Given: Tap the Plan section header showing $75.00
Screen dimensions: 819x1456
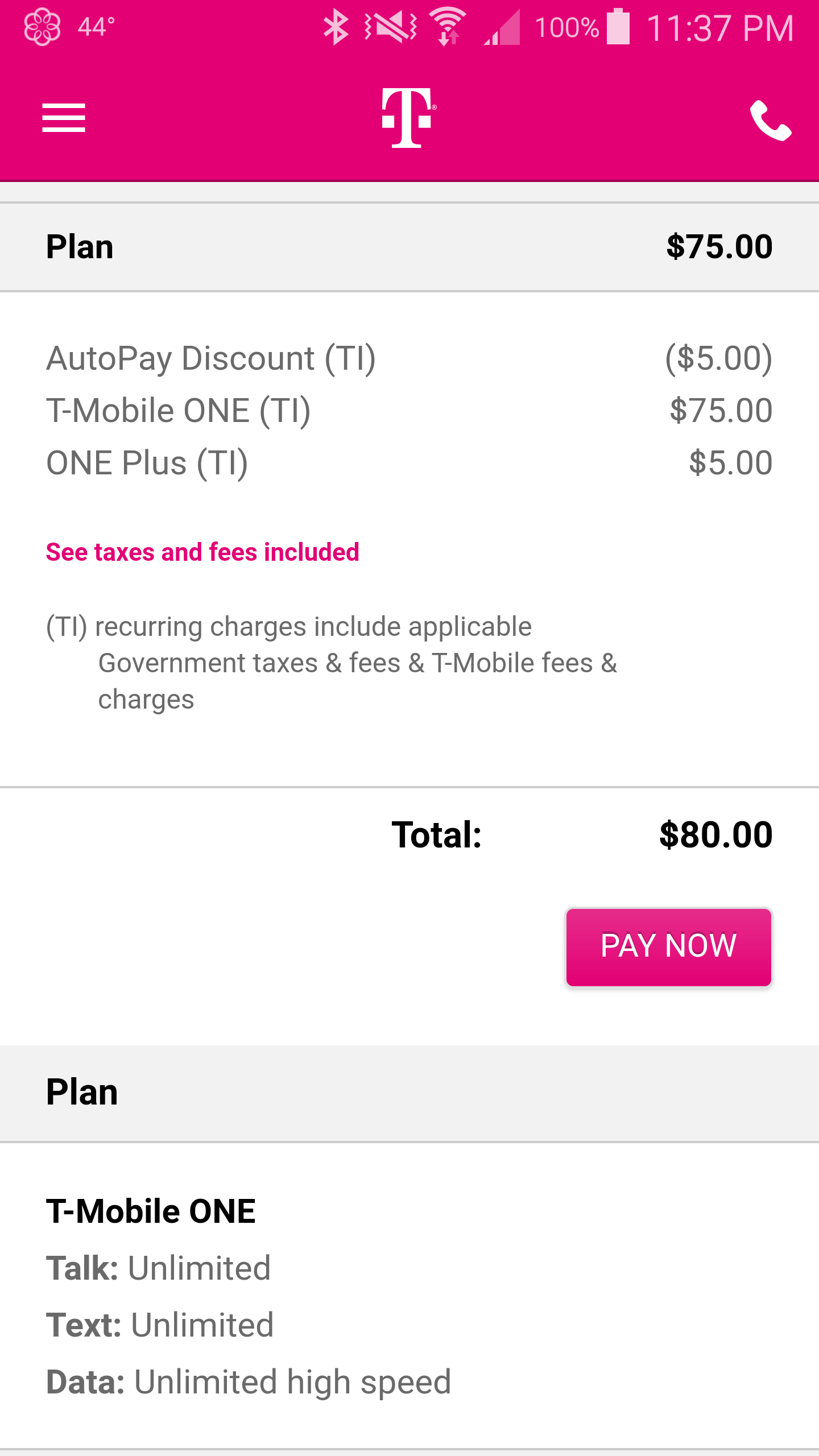Looking at the screenshot, I should tap(409, 246).
